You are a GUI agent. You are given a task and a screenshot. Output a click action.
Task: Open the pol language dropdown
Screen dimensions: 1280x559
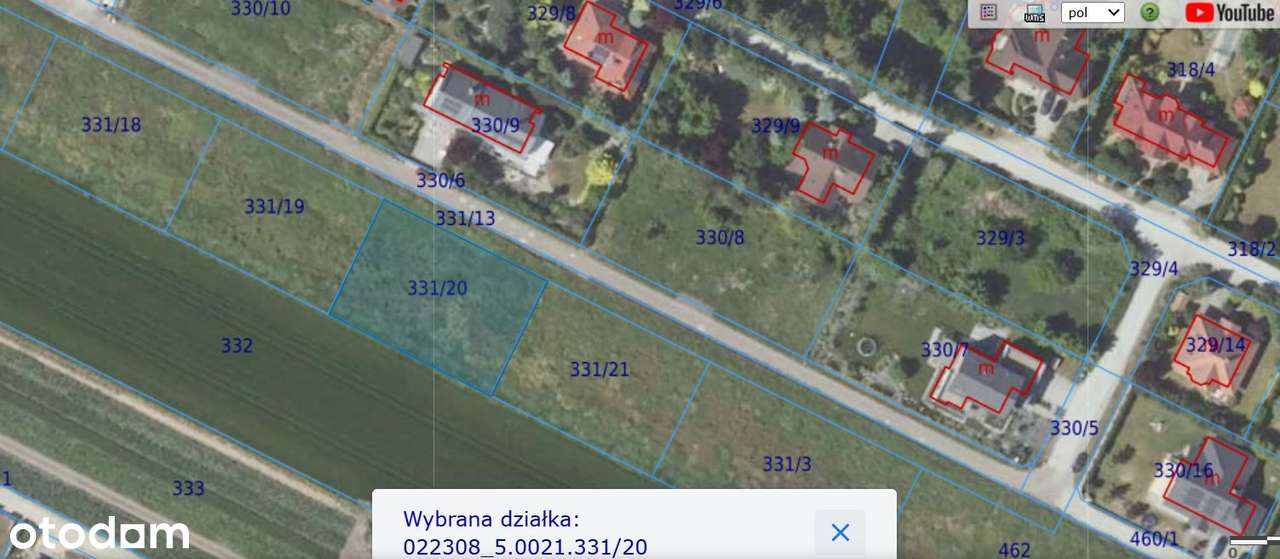(1092, 13)
